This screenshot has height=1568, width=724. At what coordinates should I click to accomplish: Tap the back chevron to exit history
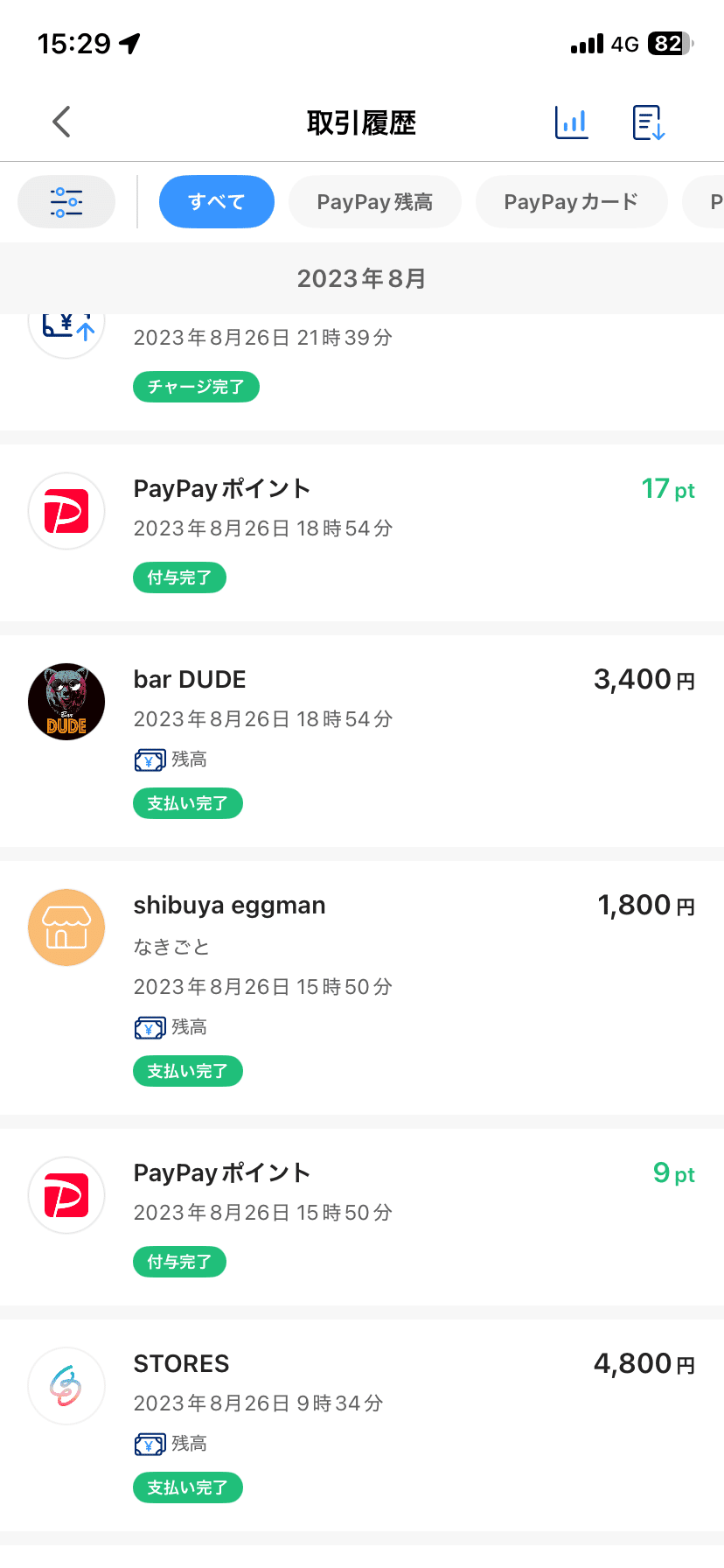60,122
